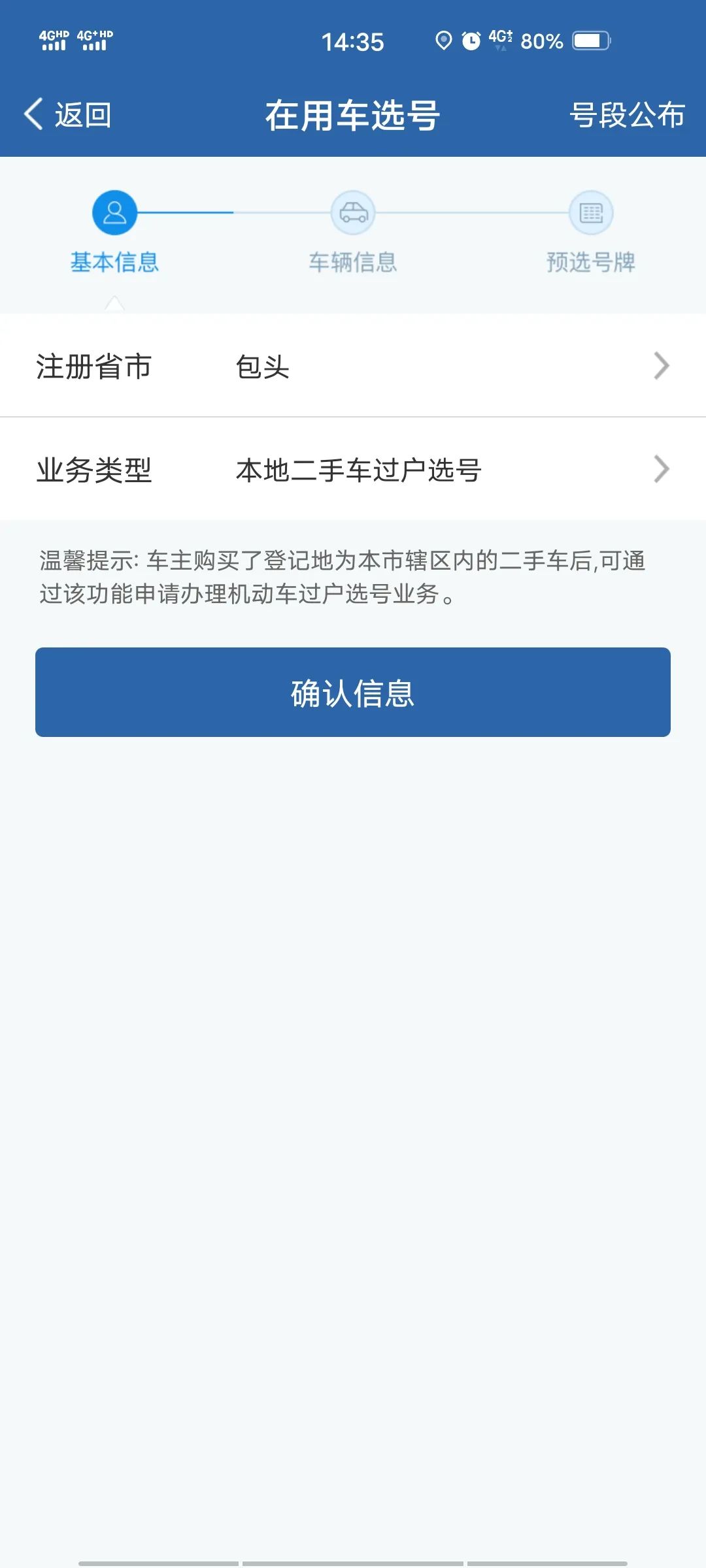Go back using the 返回 button
706x1568 pixels.
68,115
